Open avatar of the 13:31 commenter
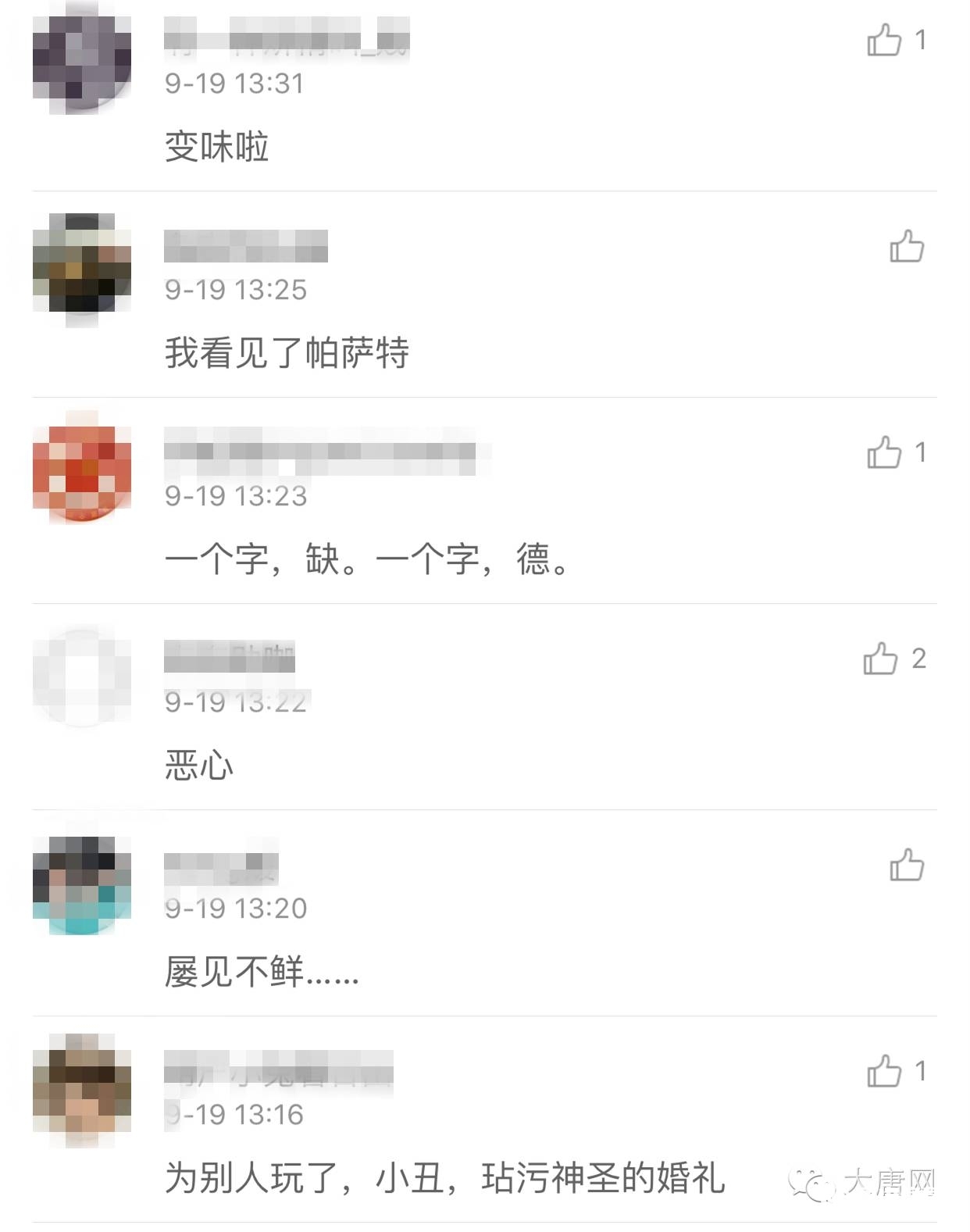 (82, 59)
